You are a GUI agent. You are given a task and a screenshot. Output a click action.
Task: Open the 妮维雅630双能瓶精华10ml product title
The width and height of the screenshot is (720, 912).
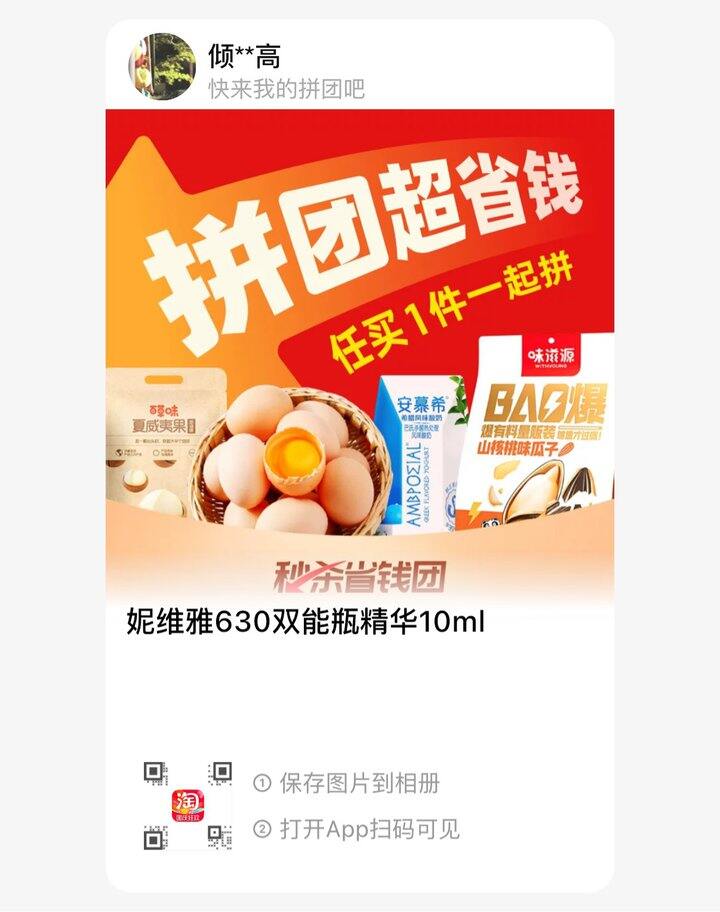(305, 623)
